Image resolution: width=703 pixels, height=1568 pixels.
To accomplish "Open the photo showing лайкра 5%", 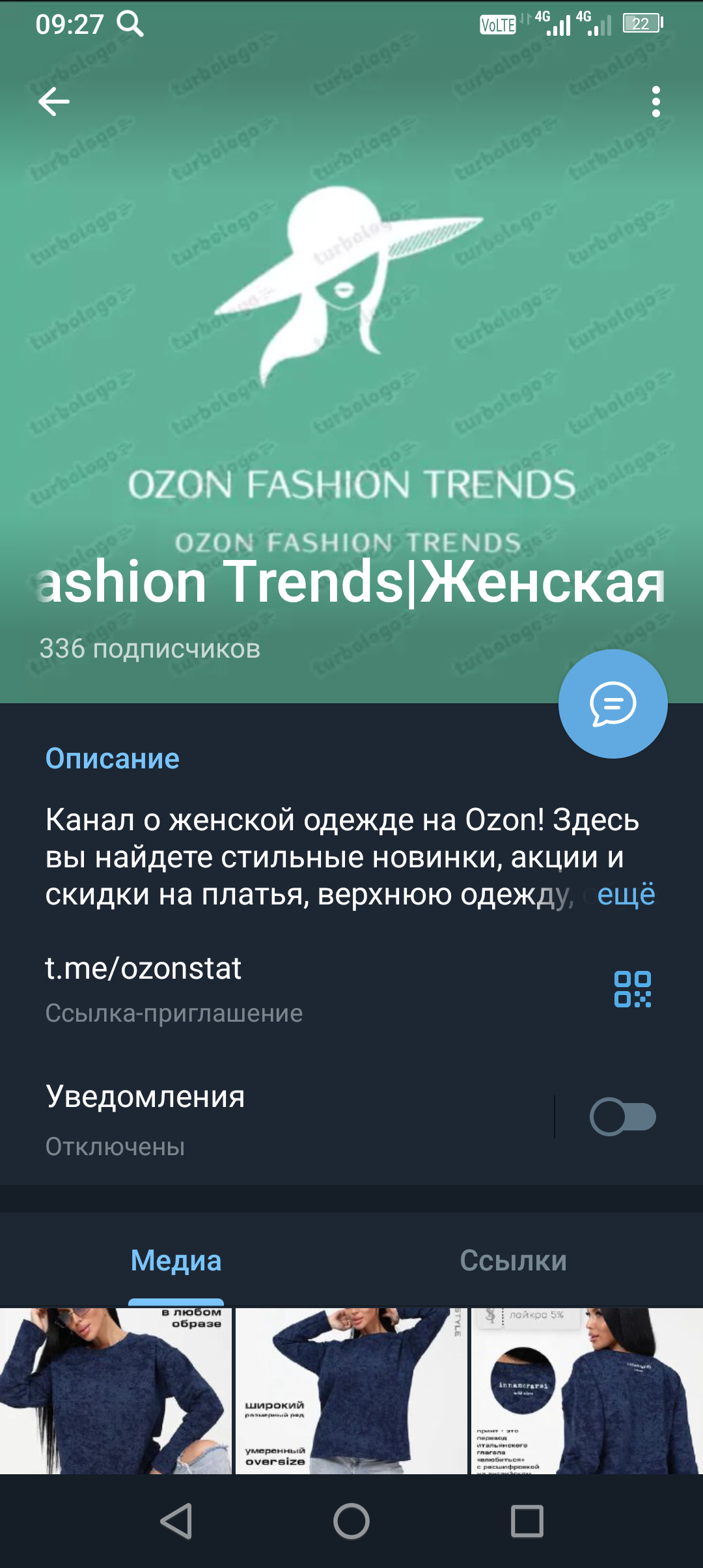I will [x=587, y=1390].
